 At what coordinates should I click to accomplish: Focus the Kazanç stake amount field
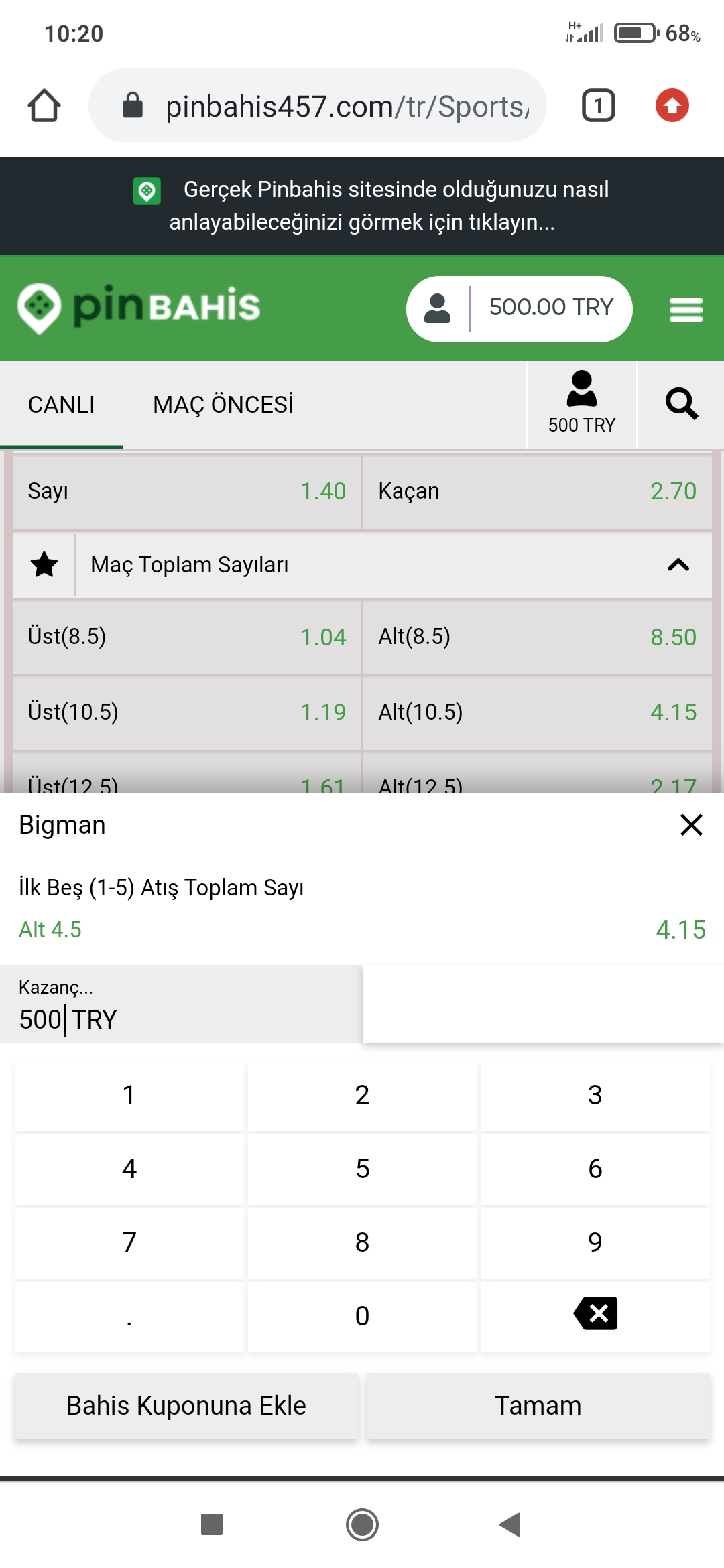pyautogui.click(x=181, y=1004)
